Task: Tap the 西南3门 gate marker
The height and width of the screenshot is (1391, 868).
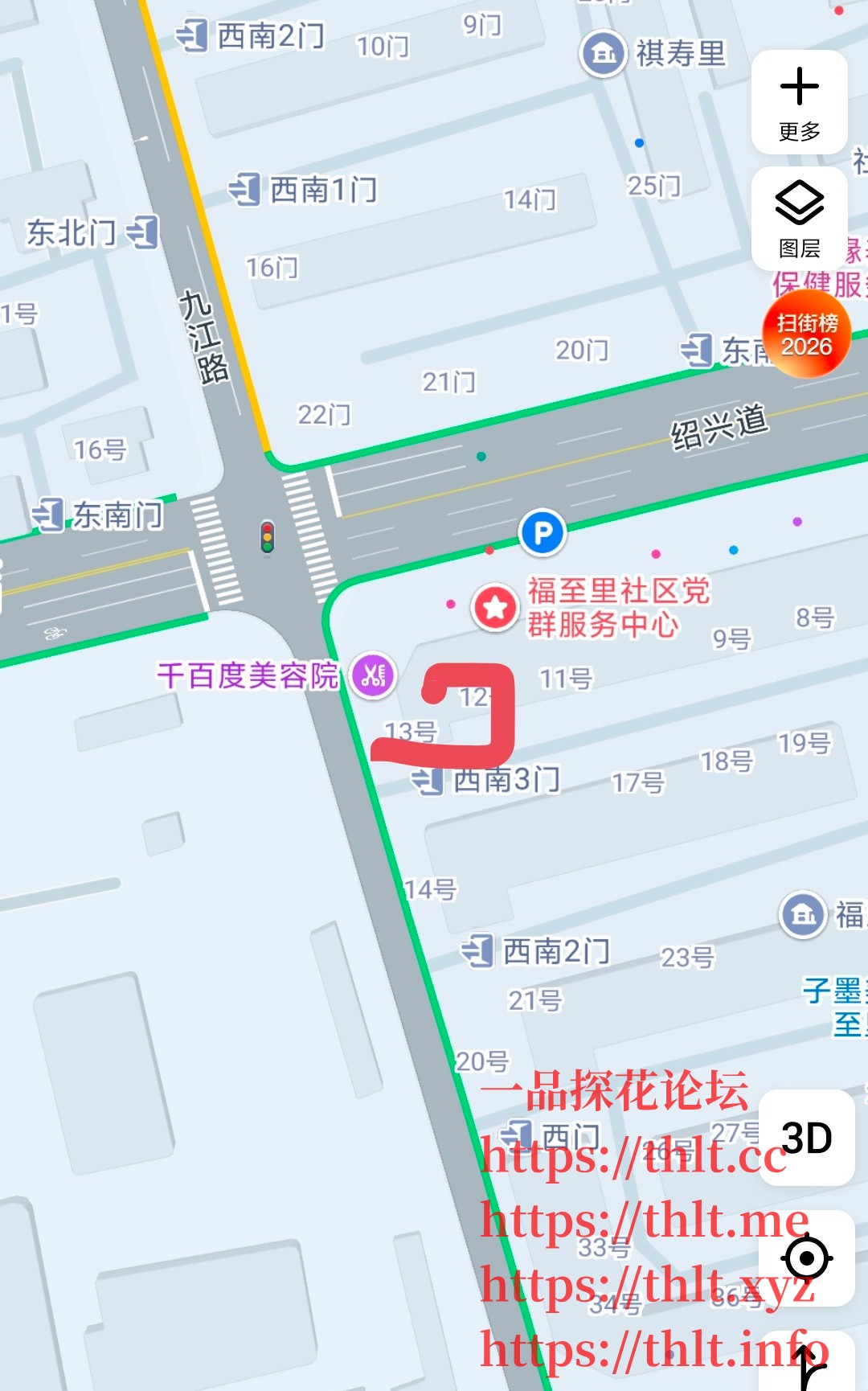Action: tap(428, 780)
